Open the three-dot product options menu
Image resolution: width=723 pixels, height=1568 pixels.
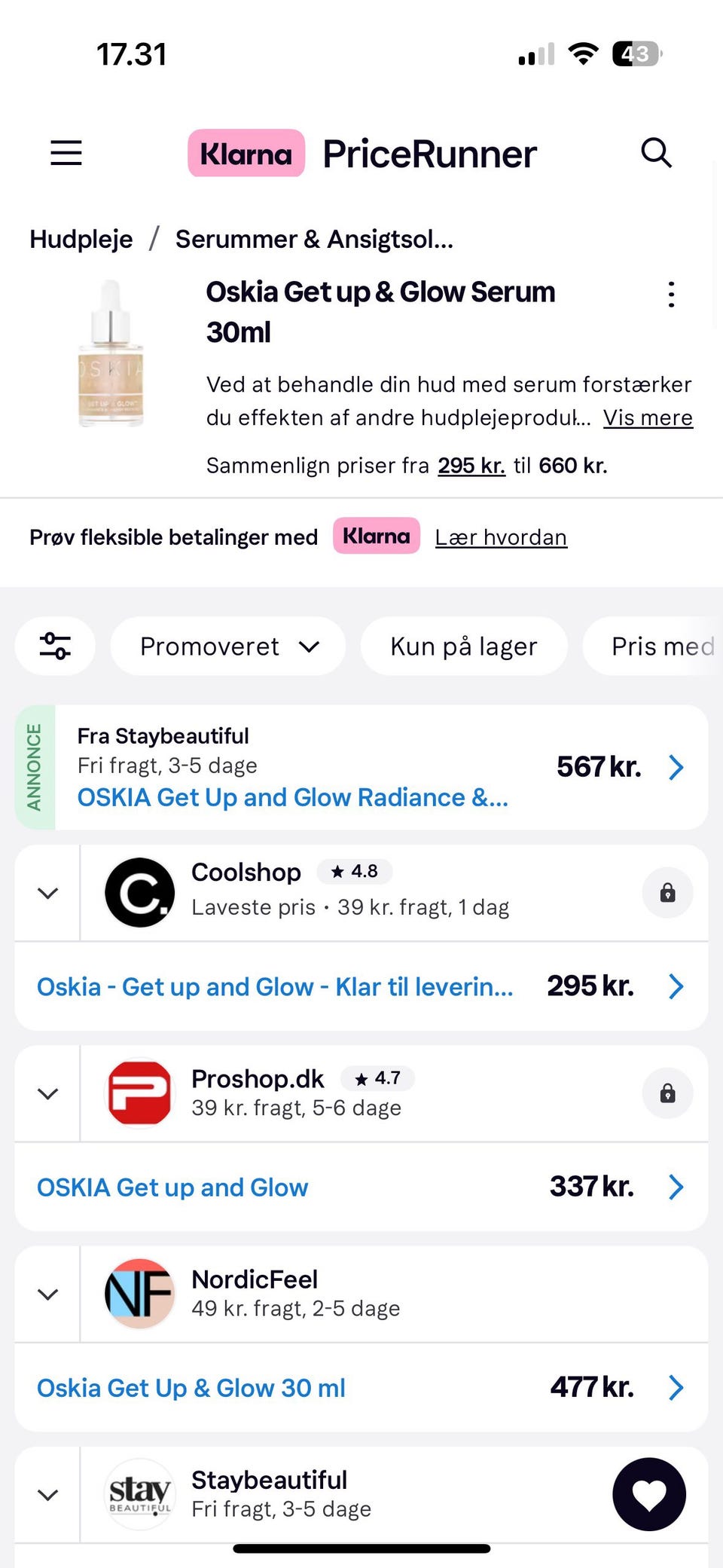tap(670, 294)
